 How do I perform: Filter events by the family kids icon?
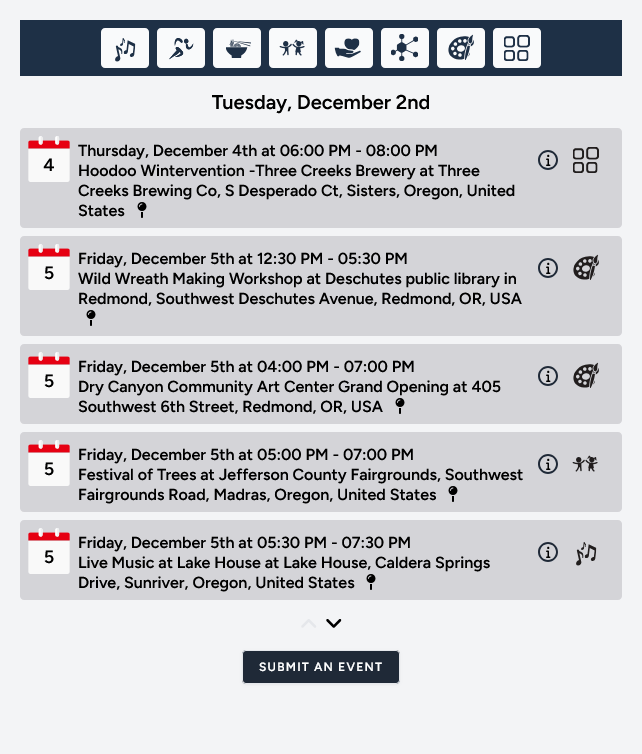[293, 48]
